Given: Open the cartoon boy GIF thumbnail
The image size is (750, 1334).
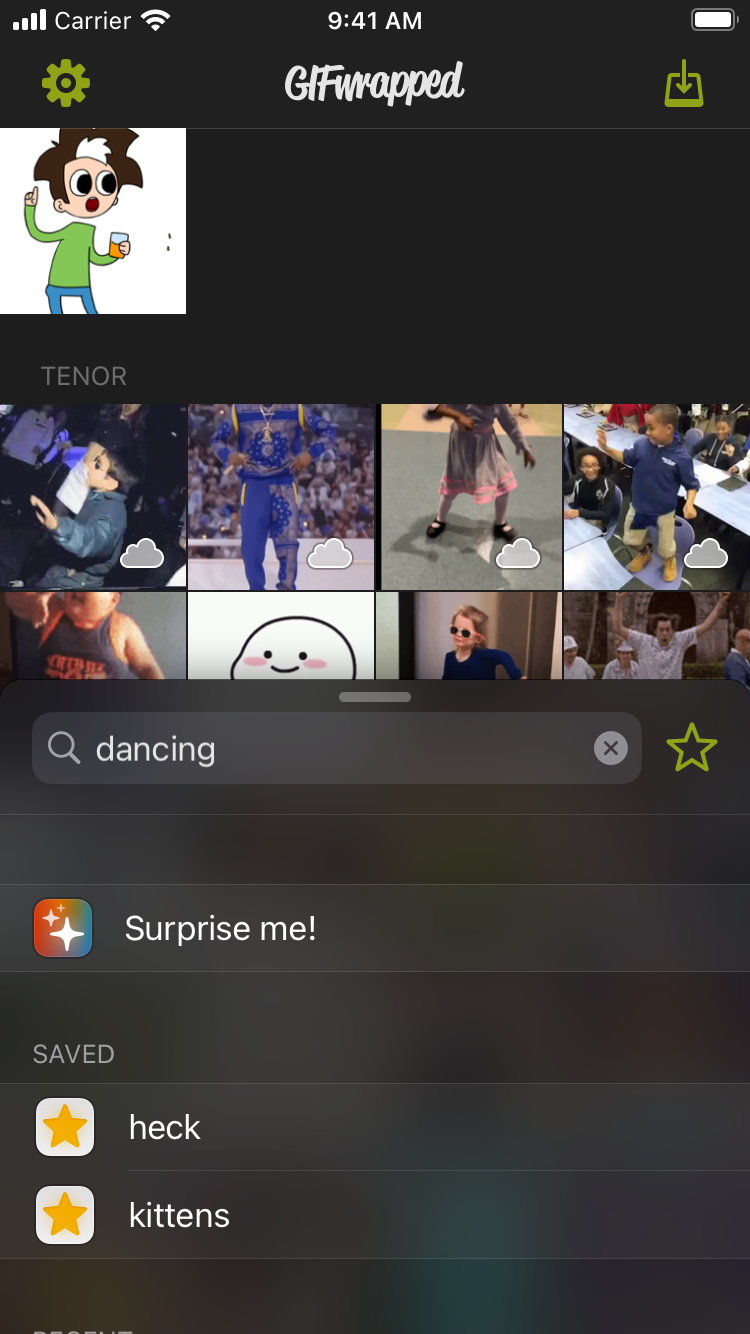Looking at the screenshot, I should (x=93, y=221).
